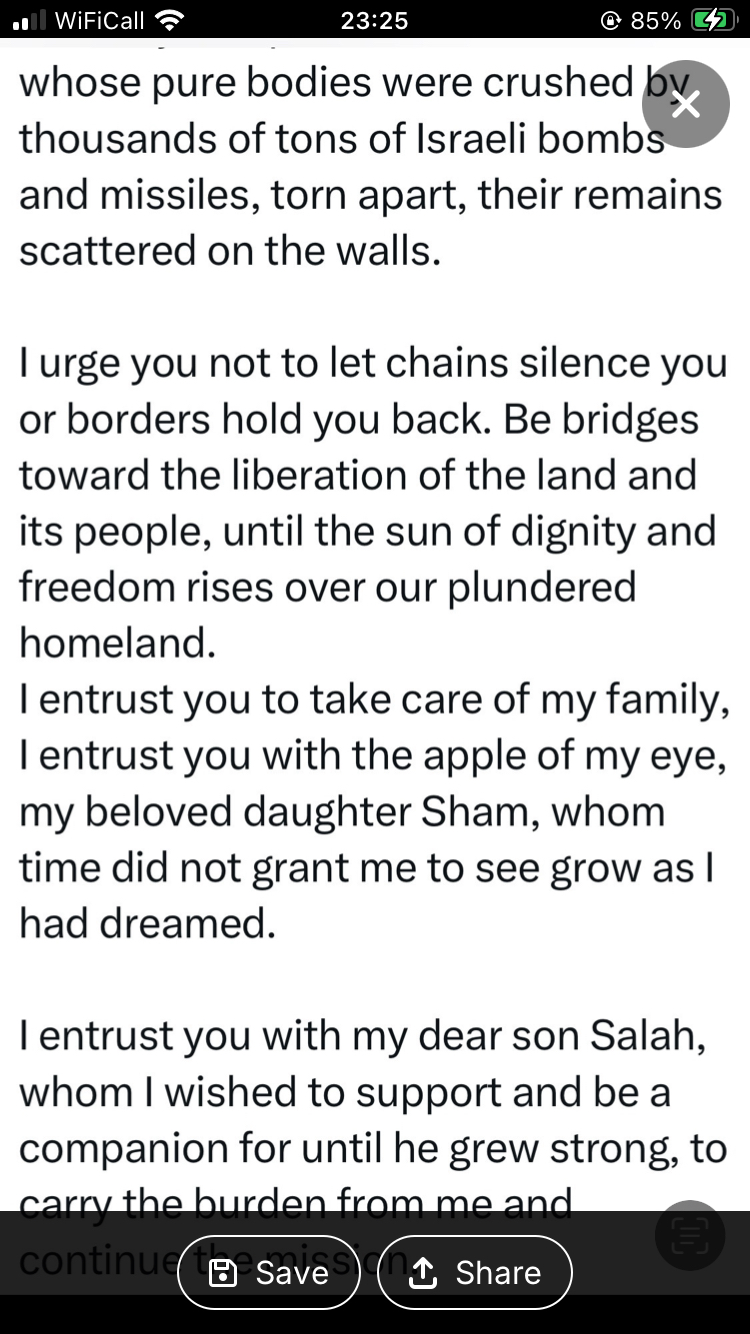Screen dimensions: 750x1334
Task: Save the image to device
Action: (x=269, y=1272)
